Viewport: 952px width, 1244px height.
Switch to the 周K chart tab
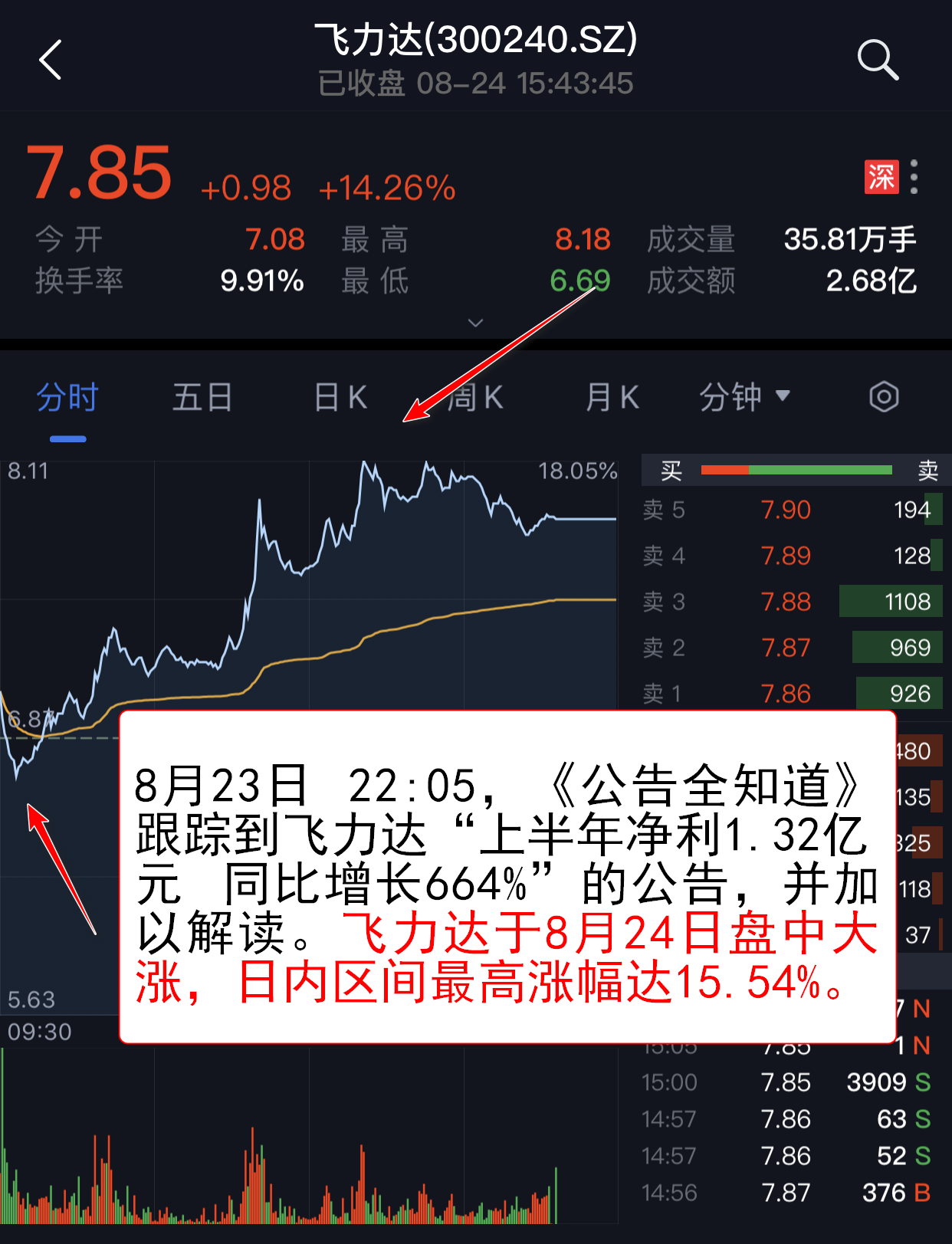pyautogui.click(x=476, y=398)
